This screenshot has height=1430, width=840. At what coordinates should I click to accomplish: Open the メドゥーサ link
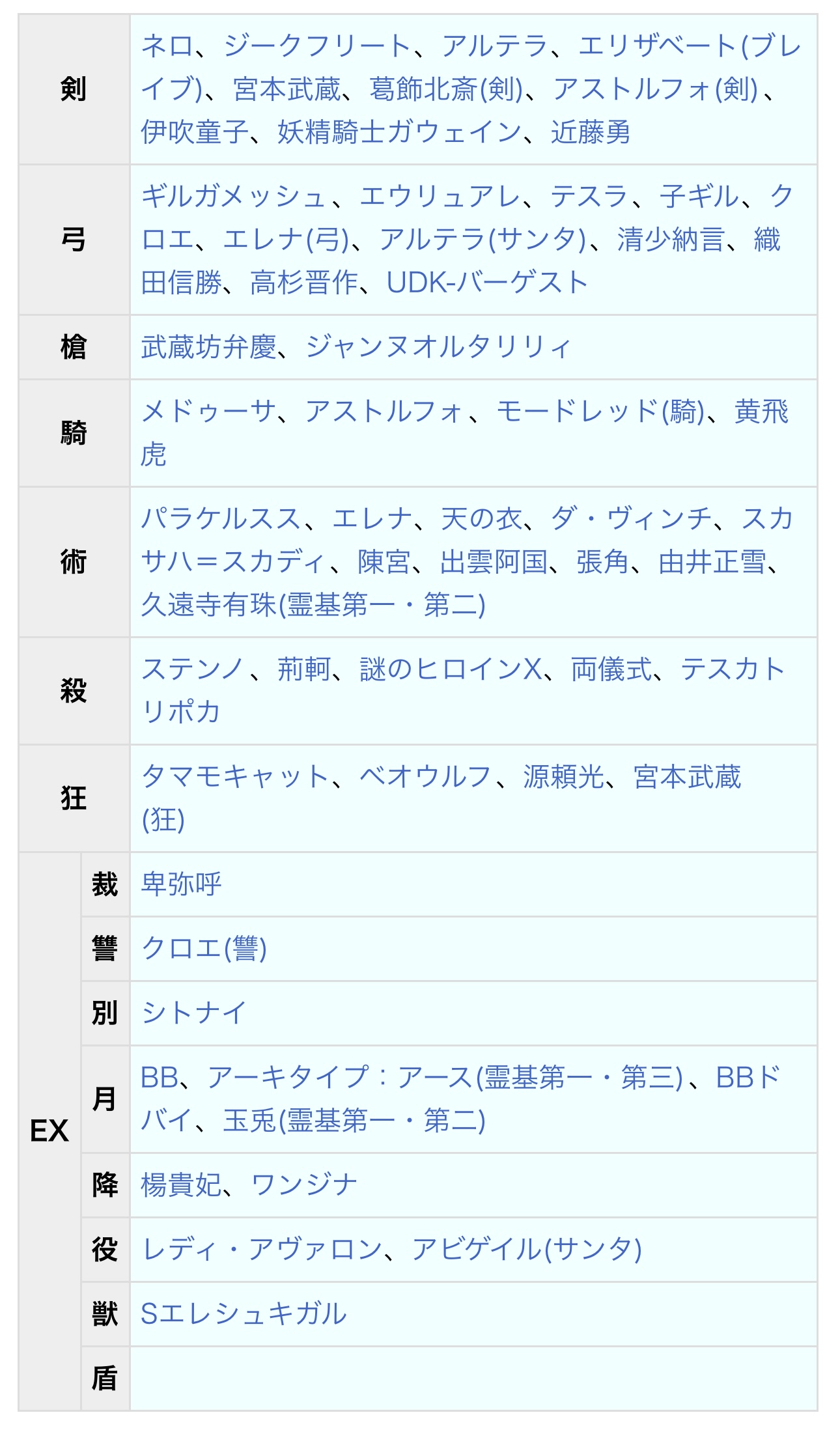click(x=208, y=412)
